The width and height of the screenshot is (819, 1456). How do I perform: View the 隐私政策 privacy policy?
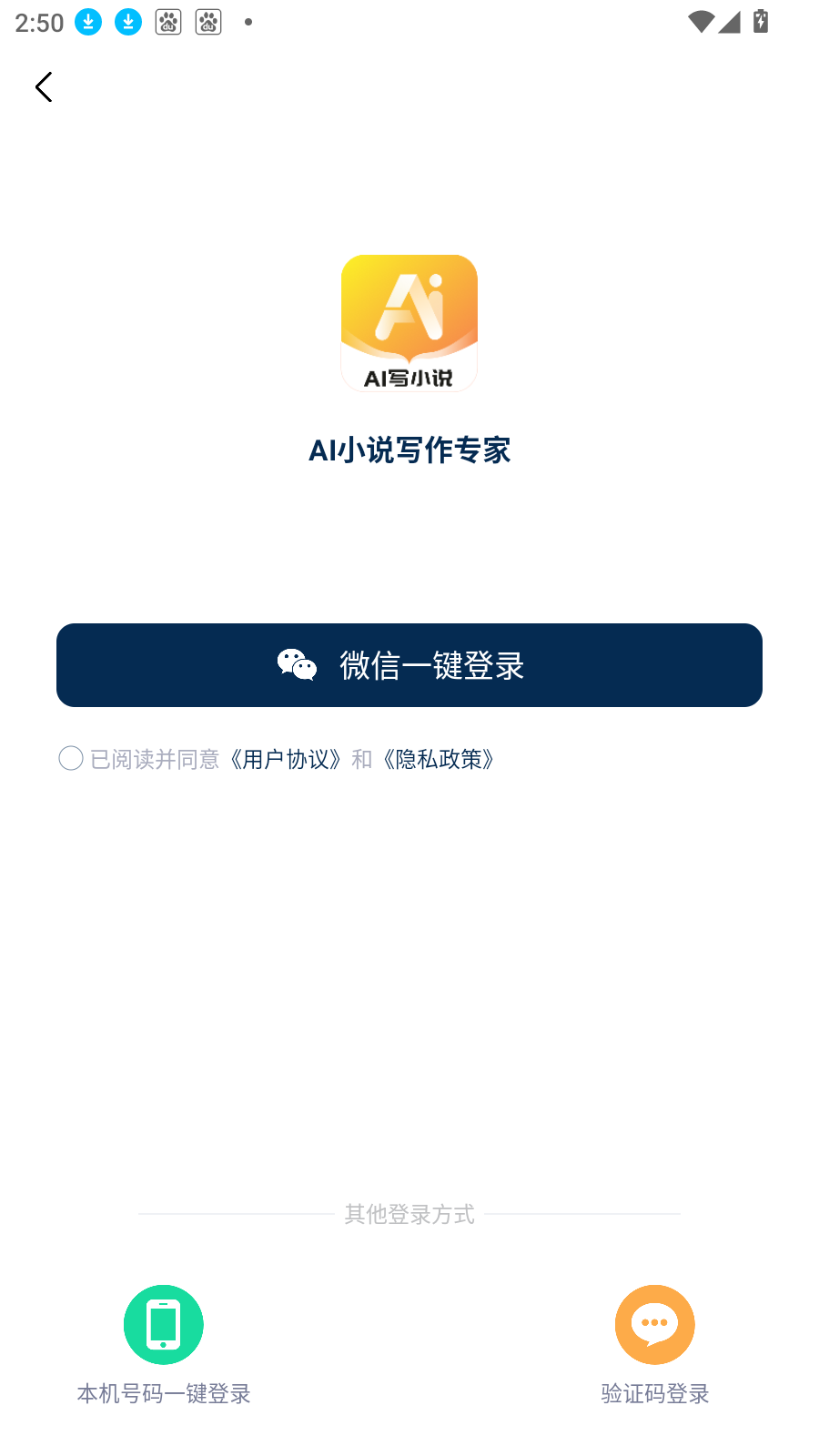[440, 758]
